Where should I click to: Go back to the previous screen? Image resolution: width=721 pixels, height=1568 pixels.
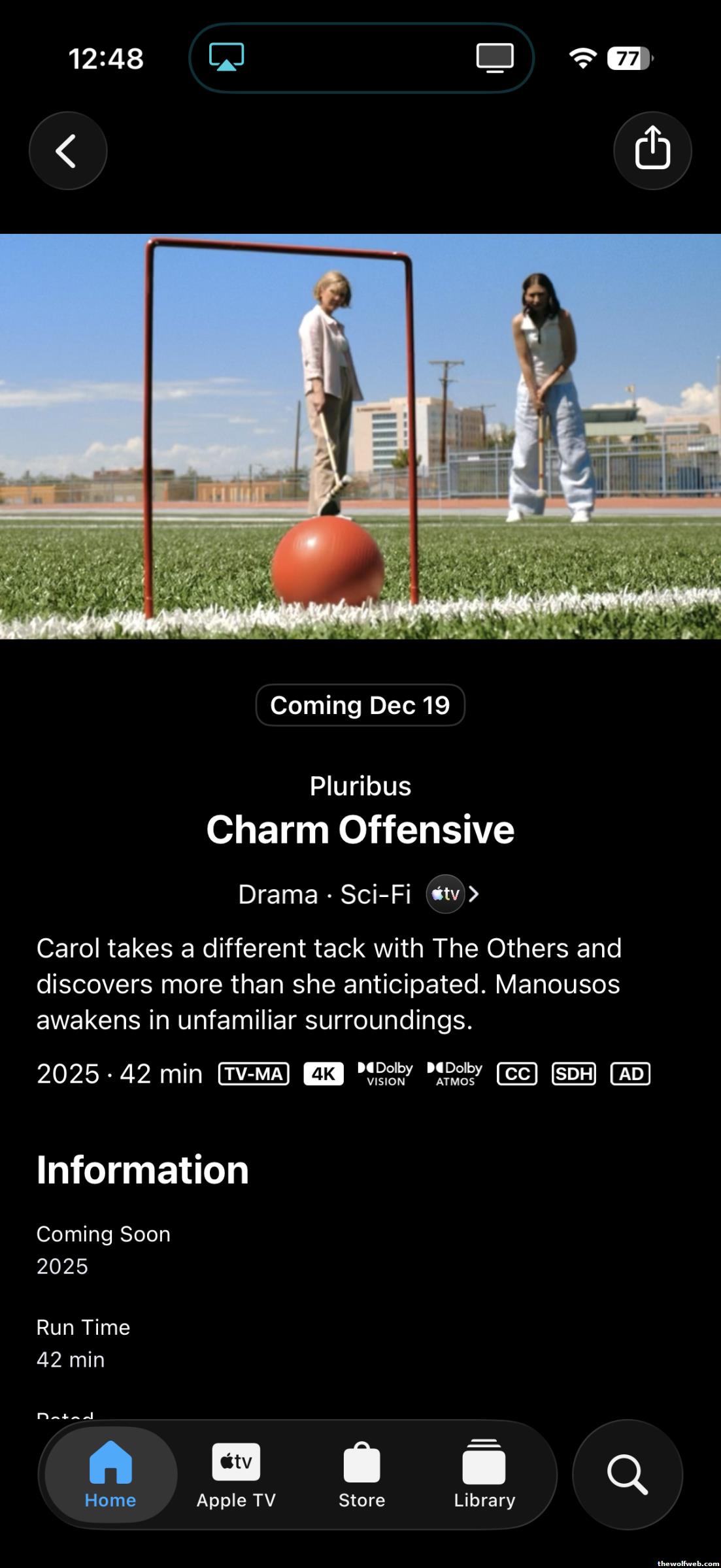[67, 151]
